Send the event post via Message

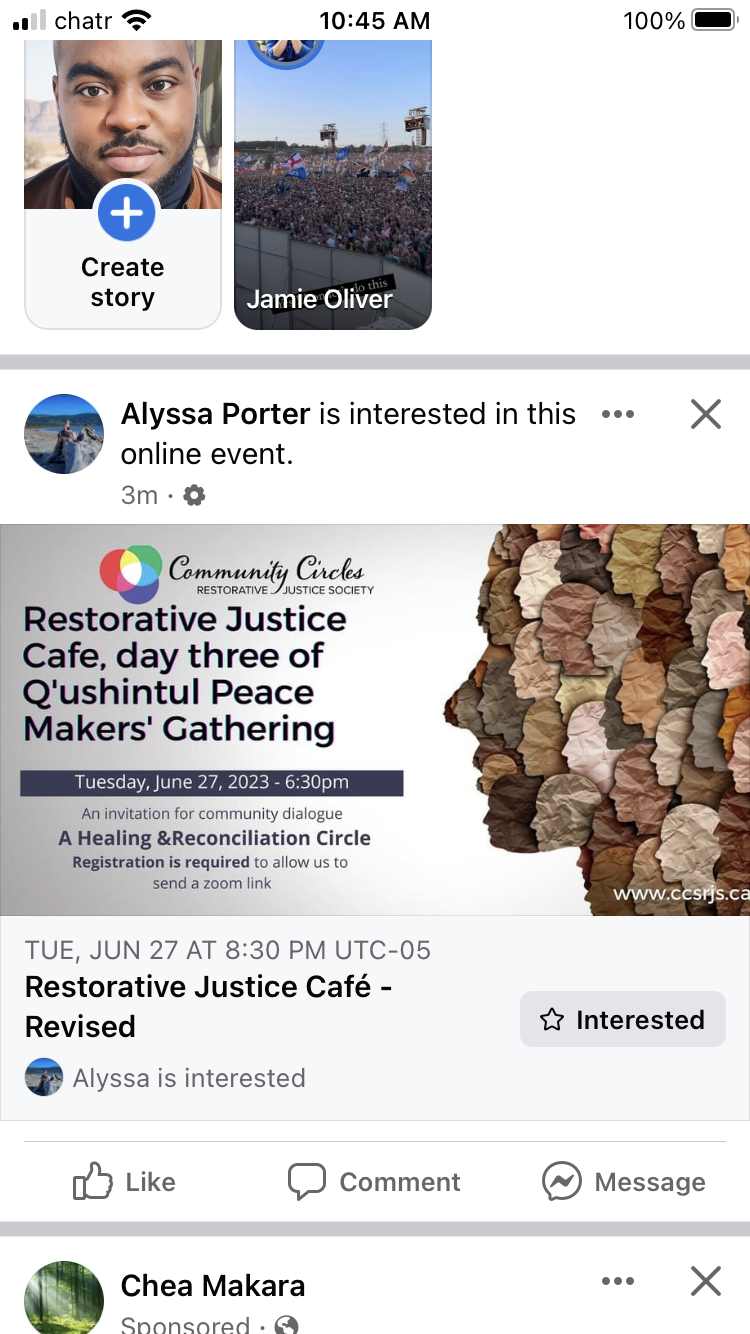coord(624,1182)
